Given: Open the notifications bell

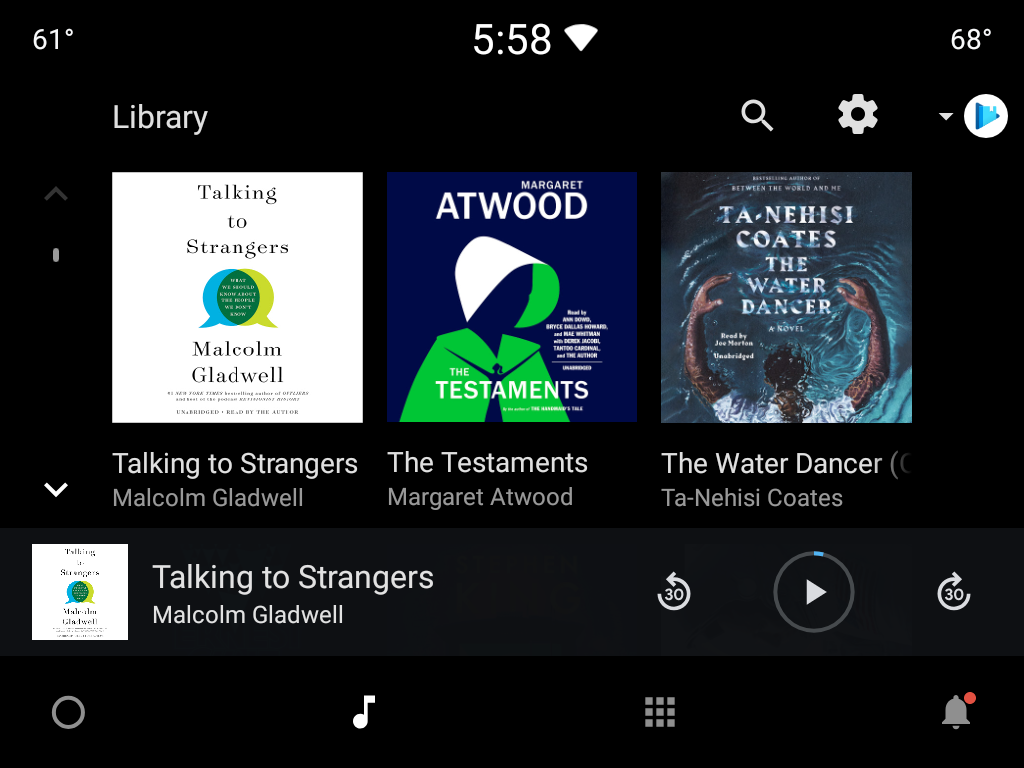Looking at the screenshot, I should (x=956, y=713).
